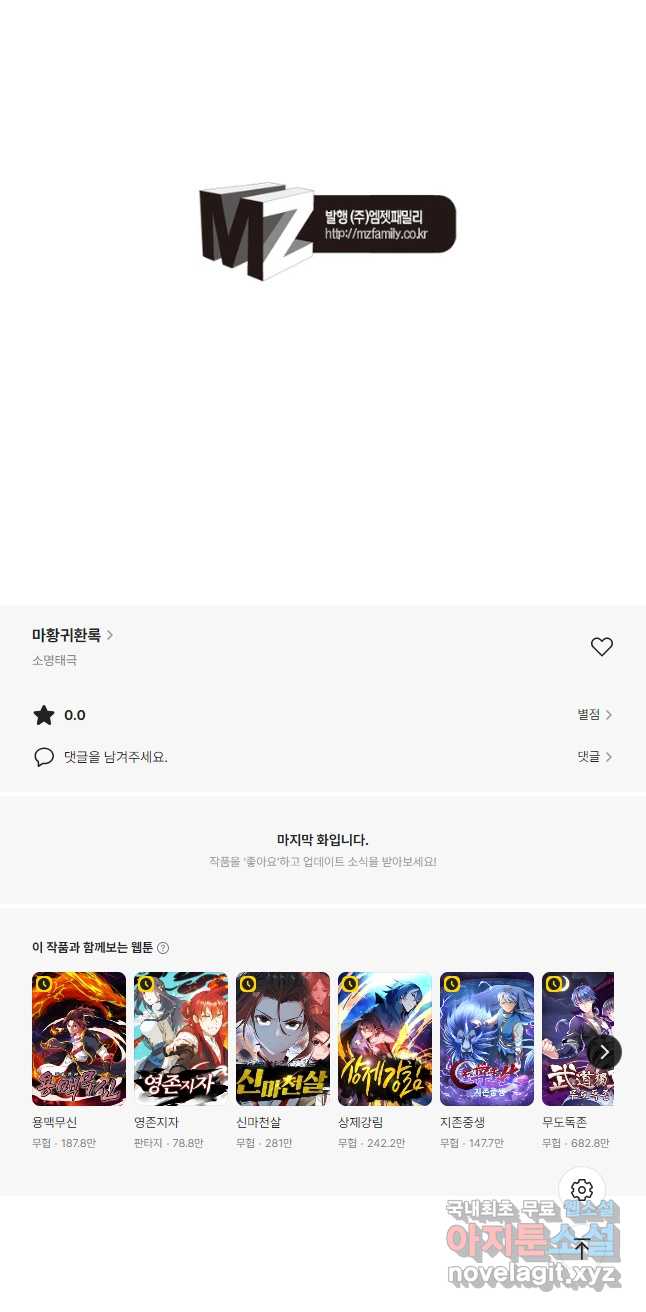The height and width of the screenshot is (1312, 646).
Task: Show next recommended webtoons with the arrow
Action: tap(604, 1051)
